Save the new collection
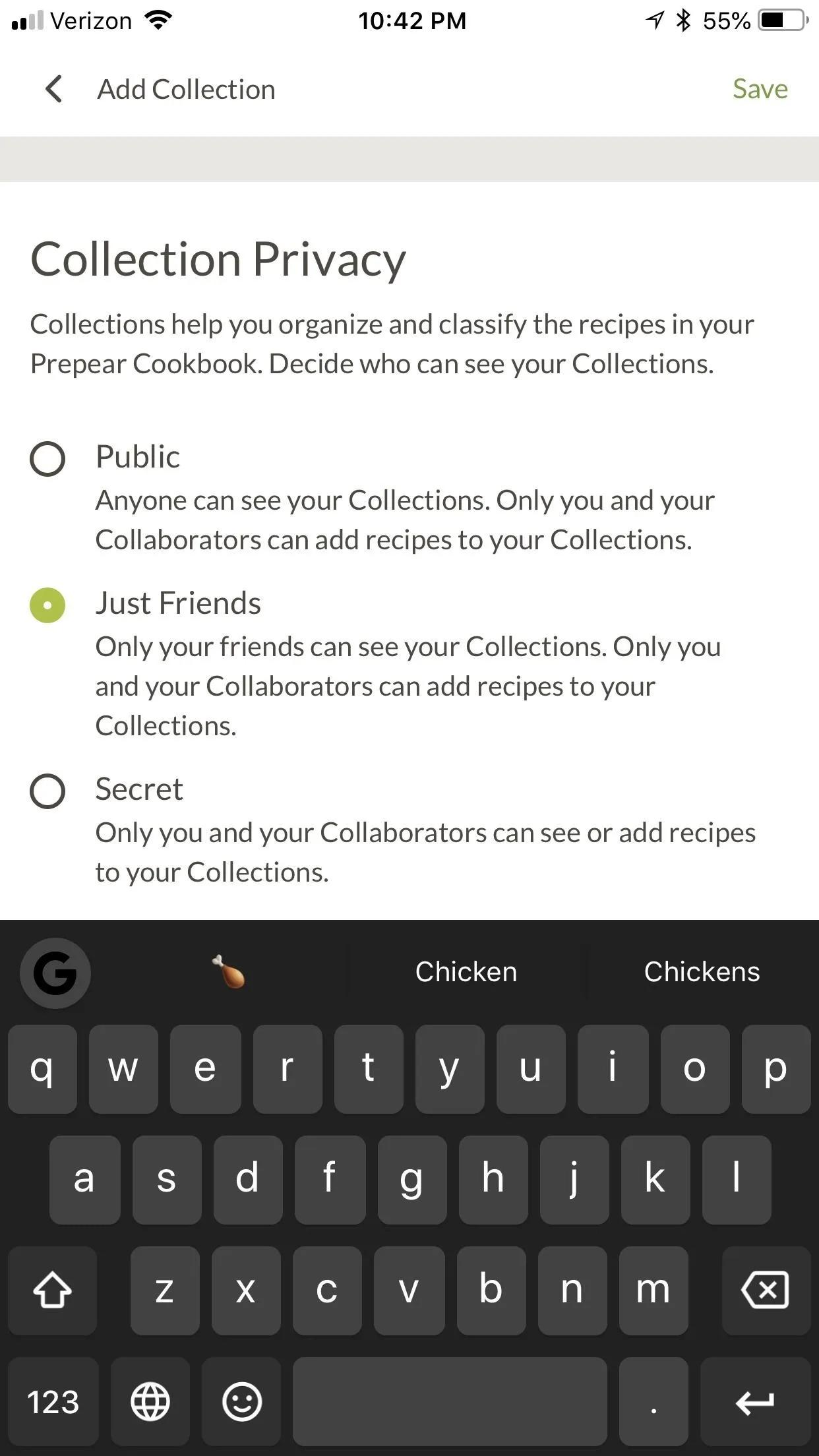This screenshot has width=819, height=1456. click(x=760, y=89)
